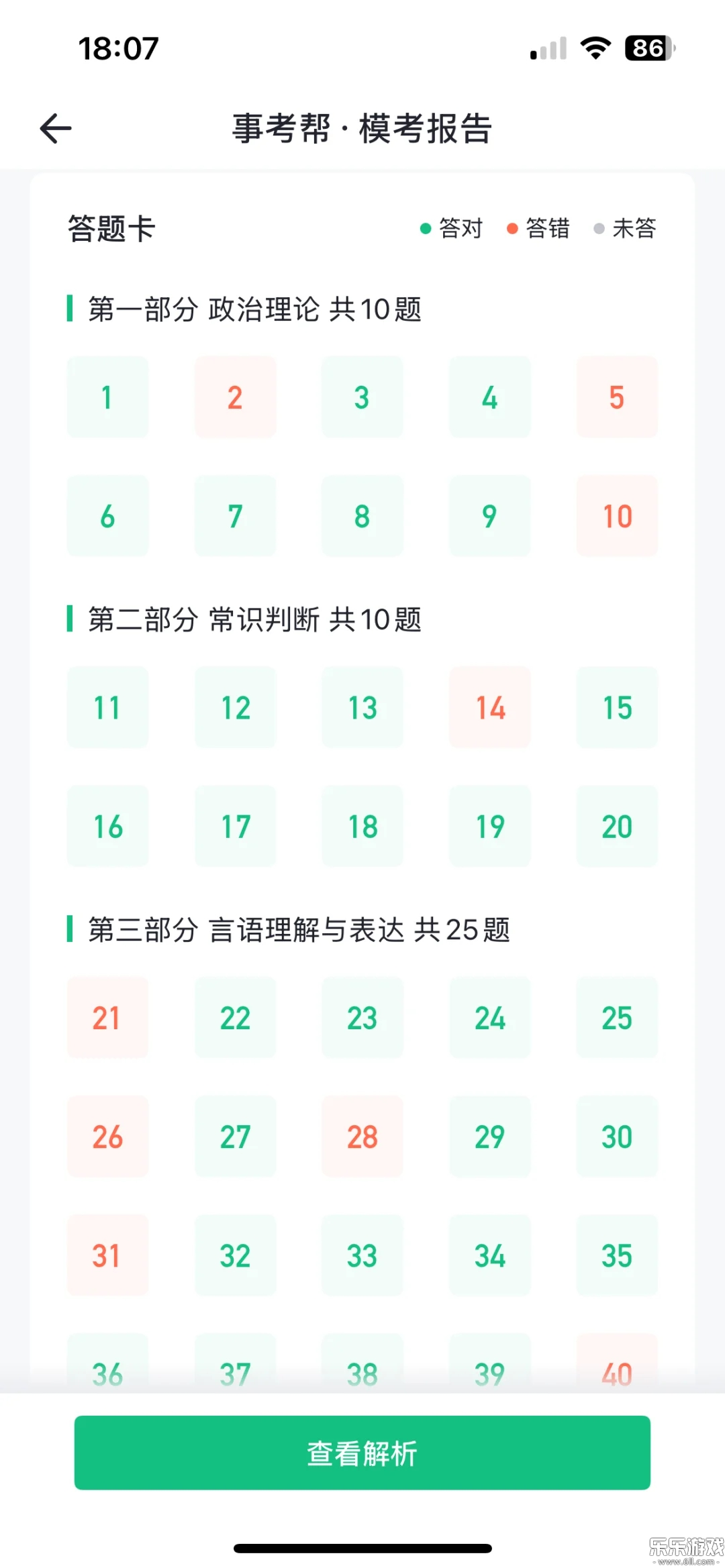Tap the red 答错 legend dot
The height and width of the screenshot is (1568, 725).
(x=511, y=229)
